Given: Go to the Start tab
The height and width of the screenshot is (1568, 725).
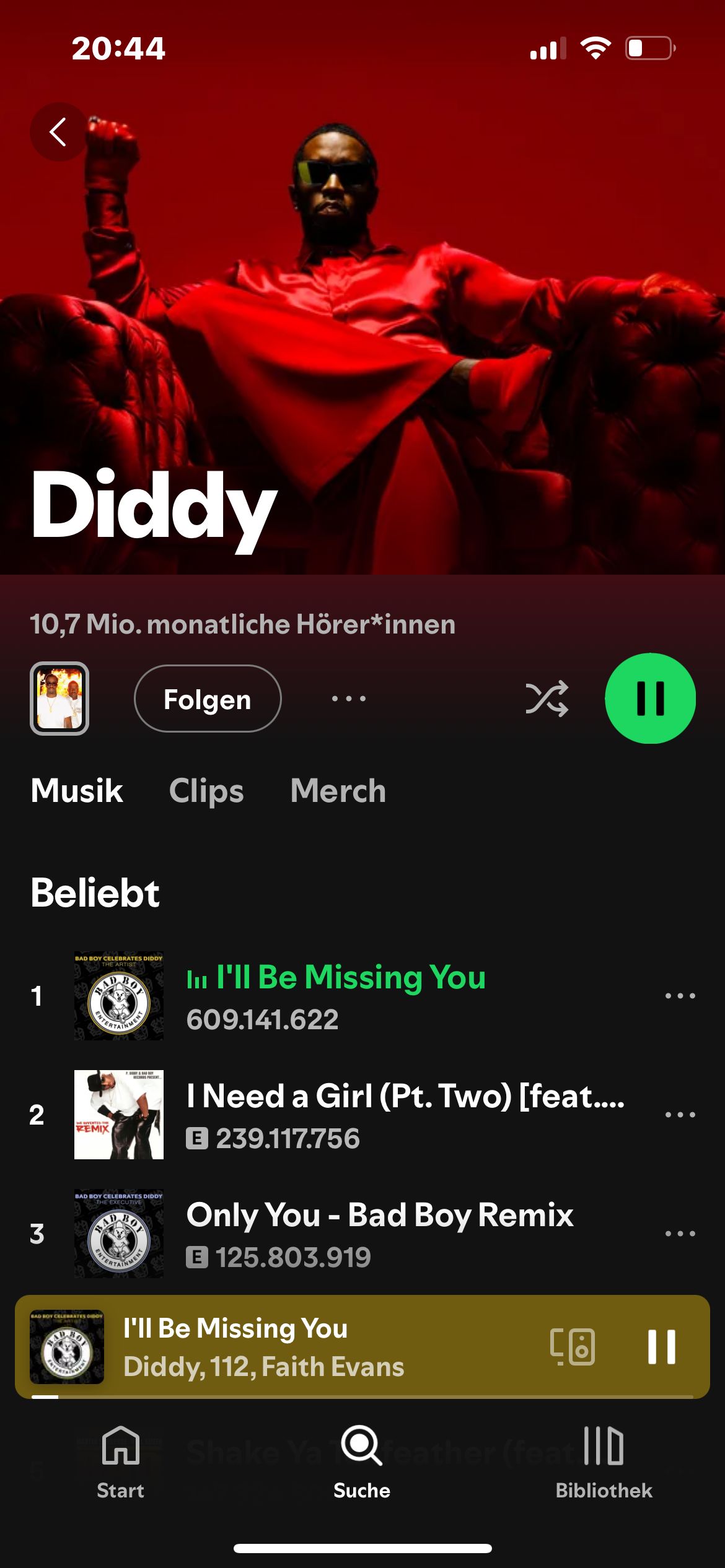Looking at the screenshot, I should pyautogui.click(x=120, y=1463).
